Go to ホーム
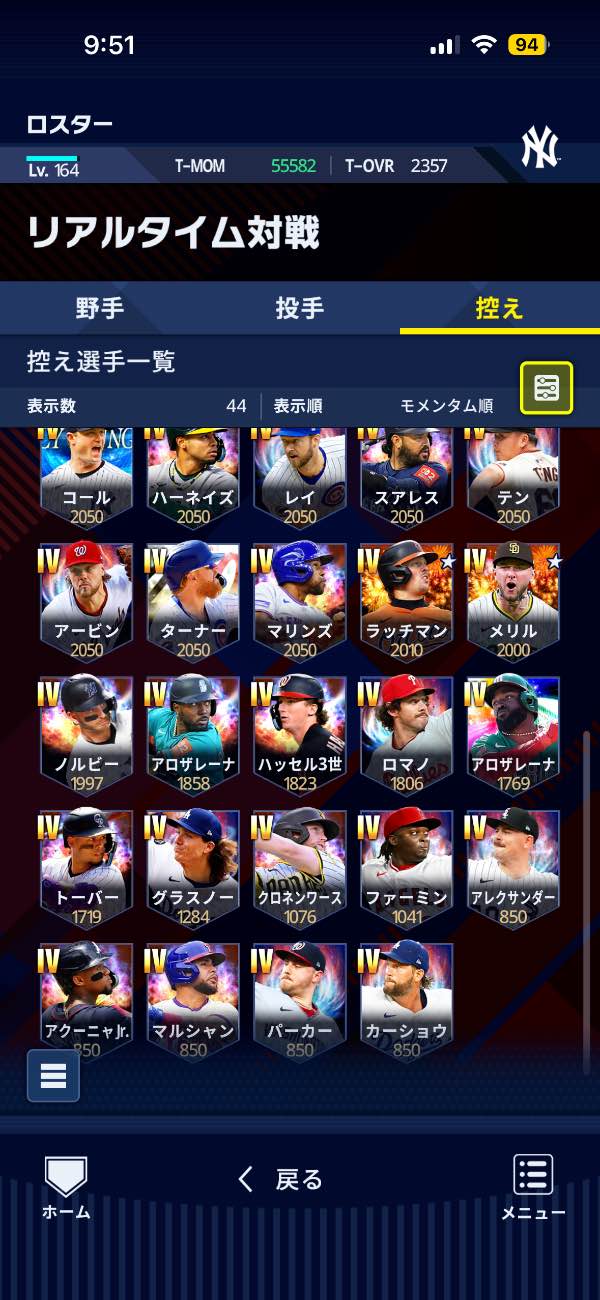Image resolution: width=600 pixels, height=1300 pixels. 66,1187
